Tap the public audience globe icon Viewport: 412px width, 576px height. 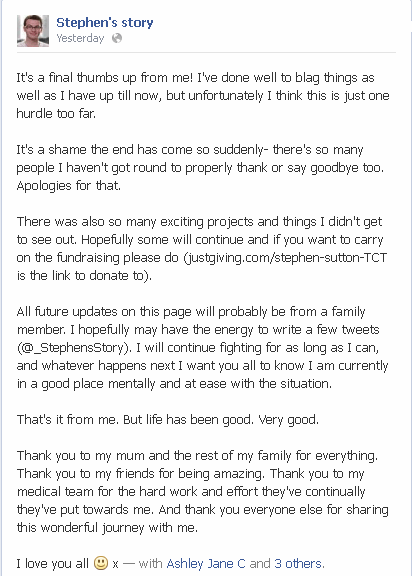click(x=117, y=38)
